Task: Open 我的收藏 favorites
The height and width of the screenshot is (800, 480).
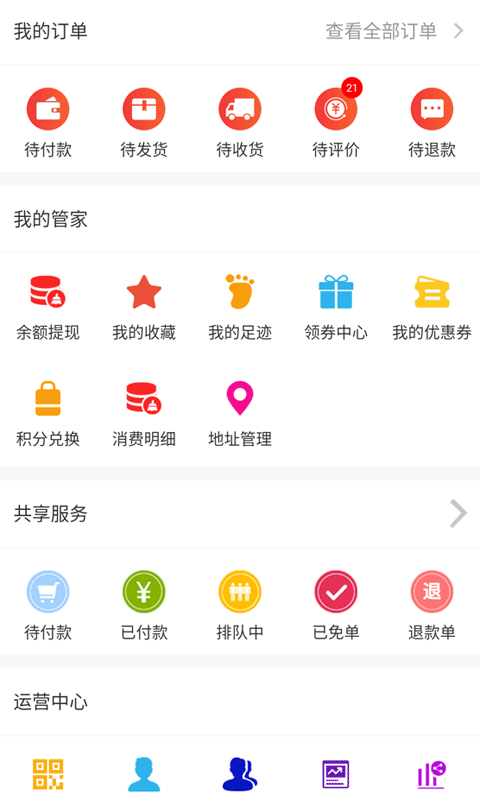Action: (144, 308)
